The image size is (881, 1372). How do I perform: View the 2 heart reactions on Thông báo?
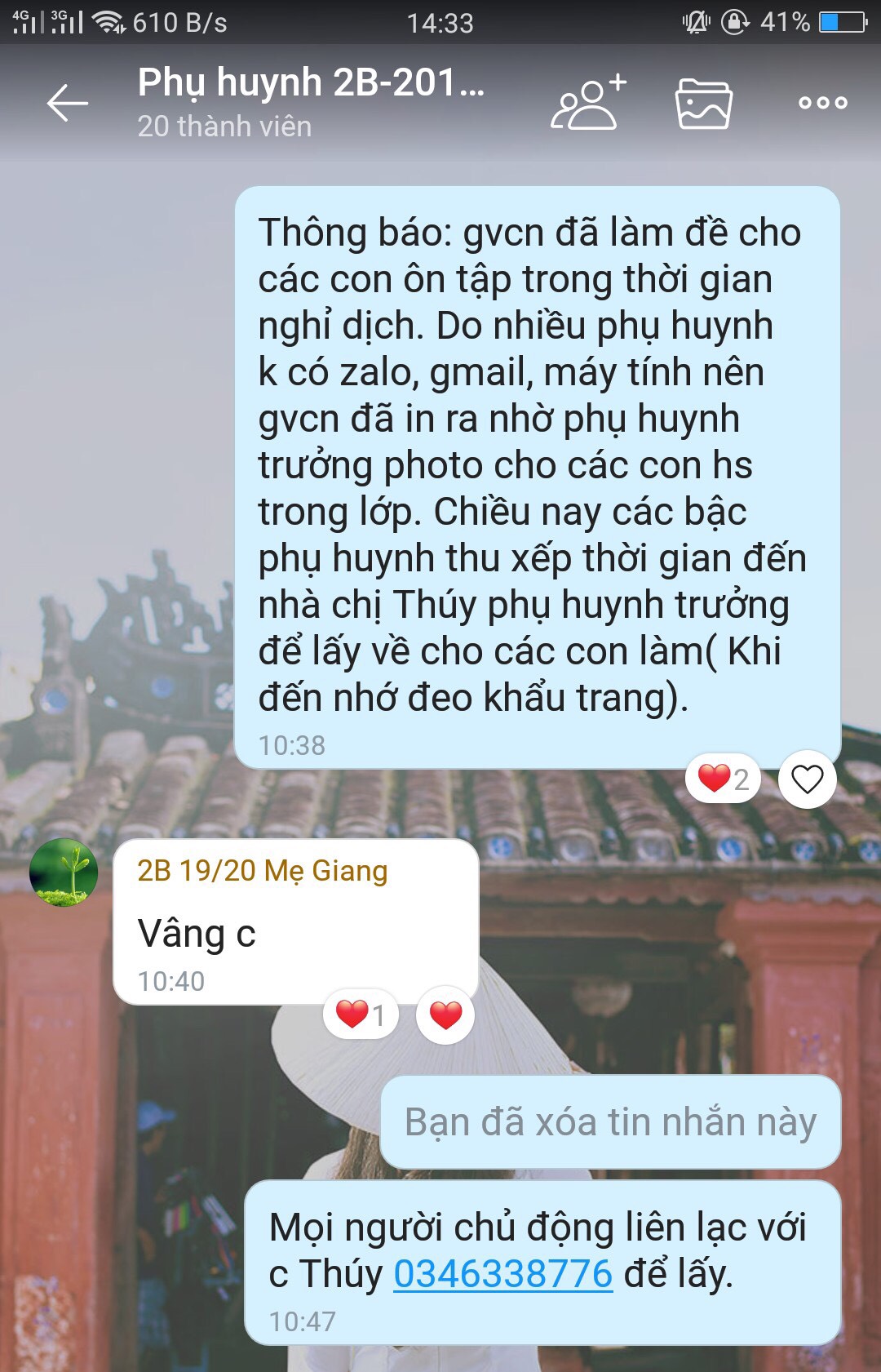click(x=724, y=779)
